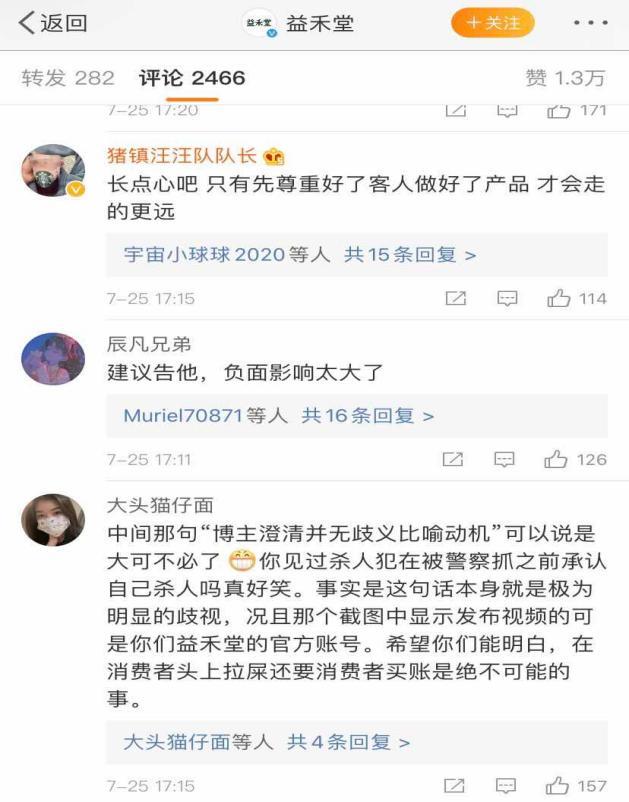
Task: Repost 猪镇汪汪队队长's comment
Action: (x=455, y=298)
